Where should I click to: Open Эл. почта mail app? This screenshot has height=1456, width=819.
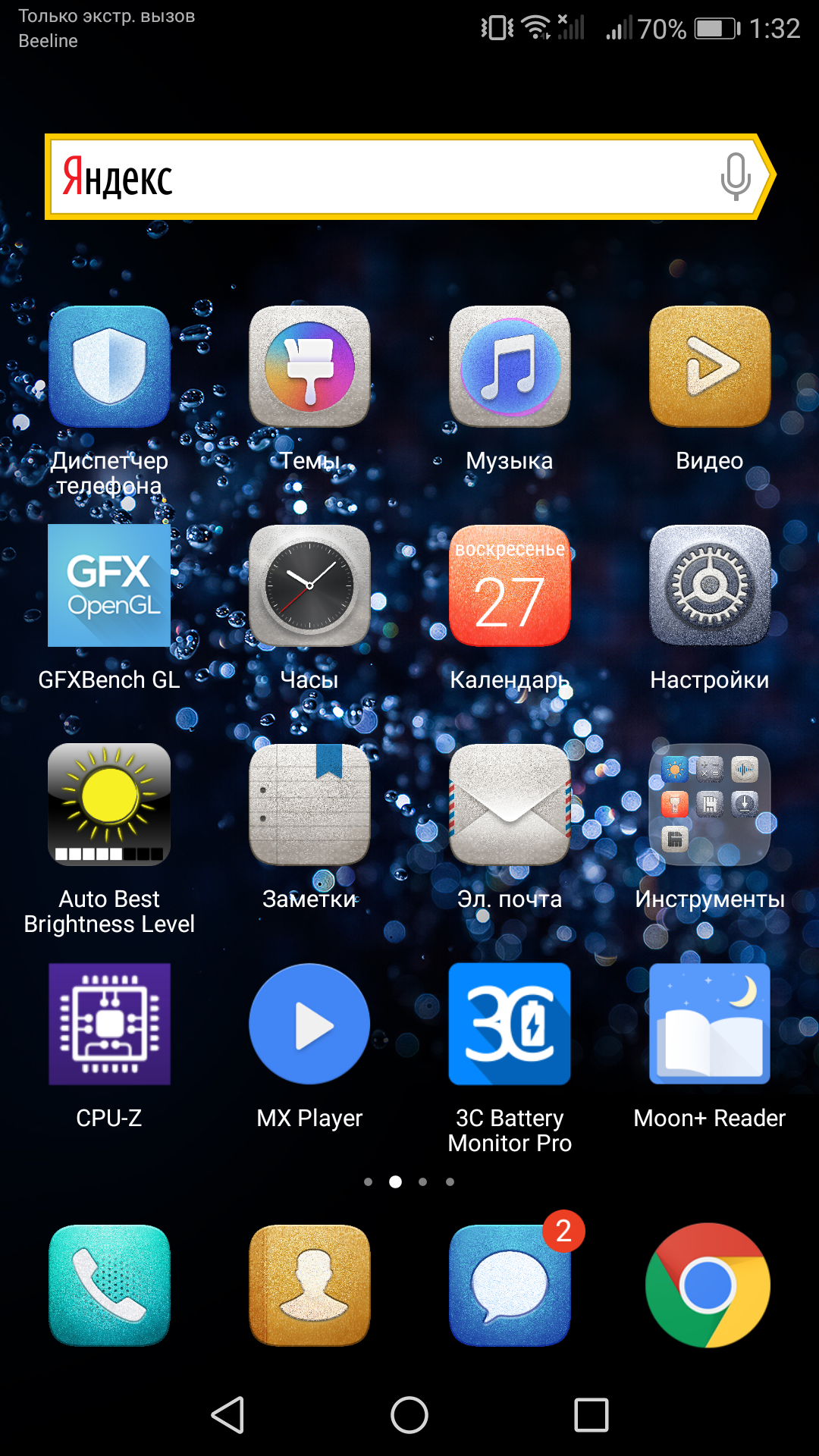coord(510,805)
